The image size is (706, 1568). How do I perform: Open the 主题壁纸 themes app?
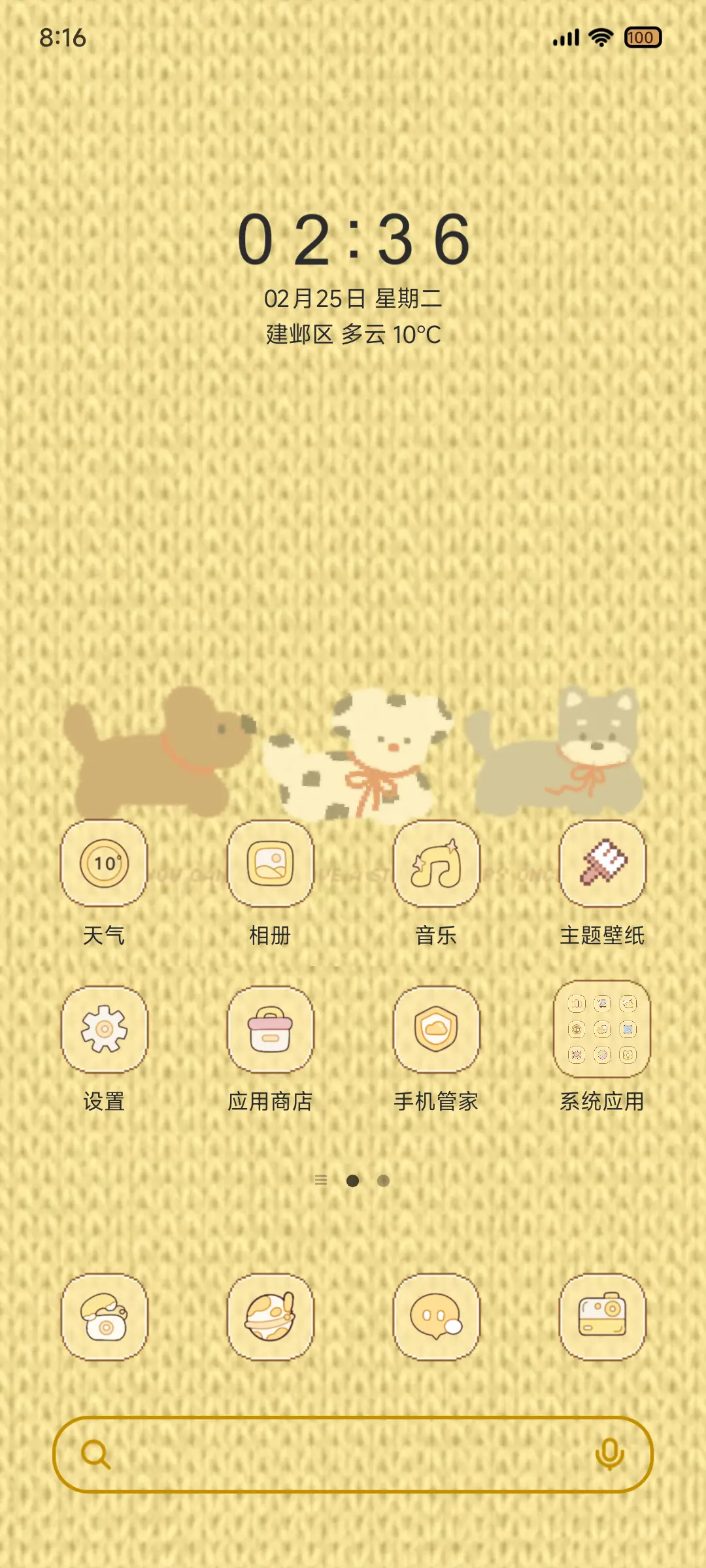[x=603, y=866]
